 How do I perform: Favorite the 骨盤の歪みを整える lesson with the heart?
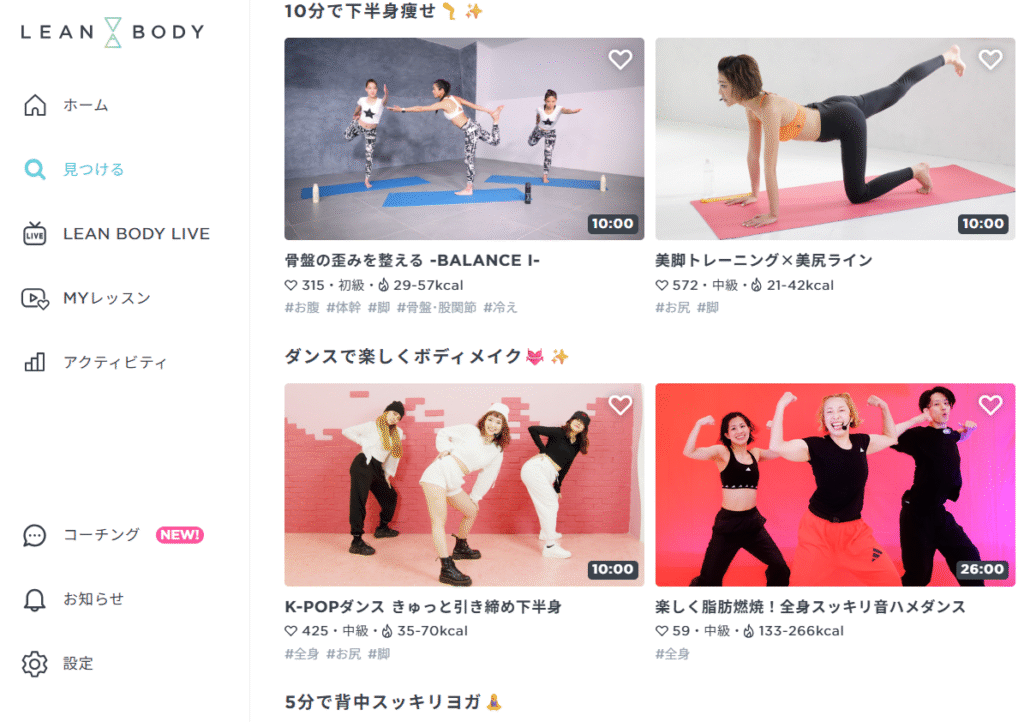620,59
